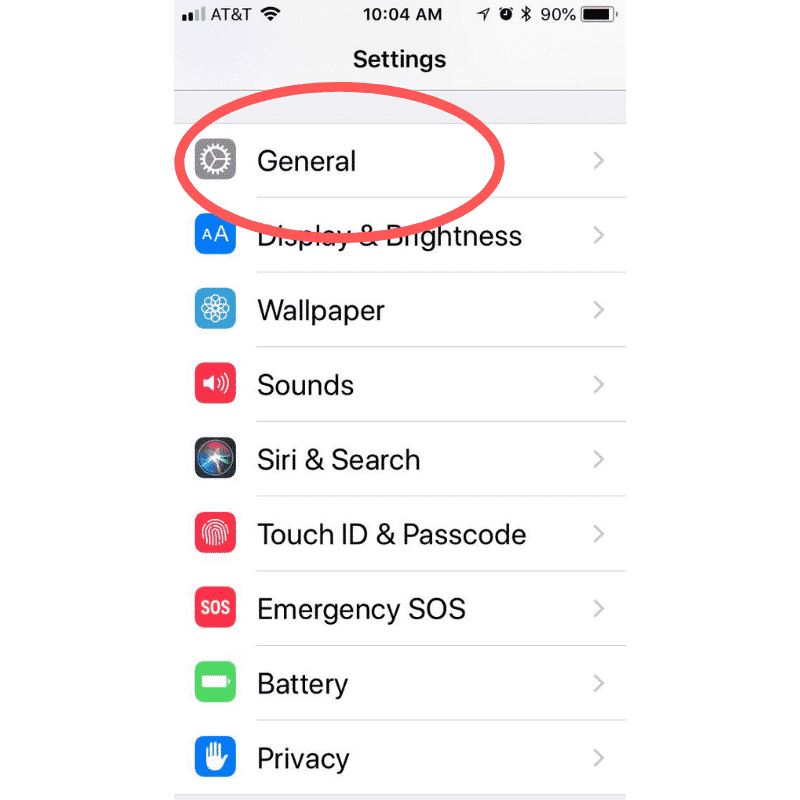Image resolution: width=800 pixels, height=800 pixels.
Task: Open Display & Brightness settings
Action: (399, 235)
